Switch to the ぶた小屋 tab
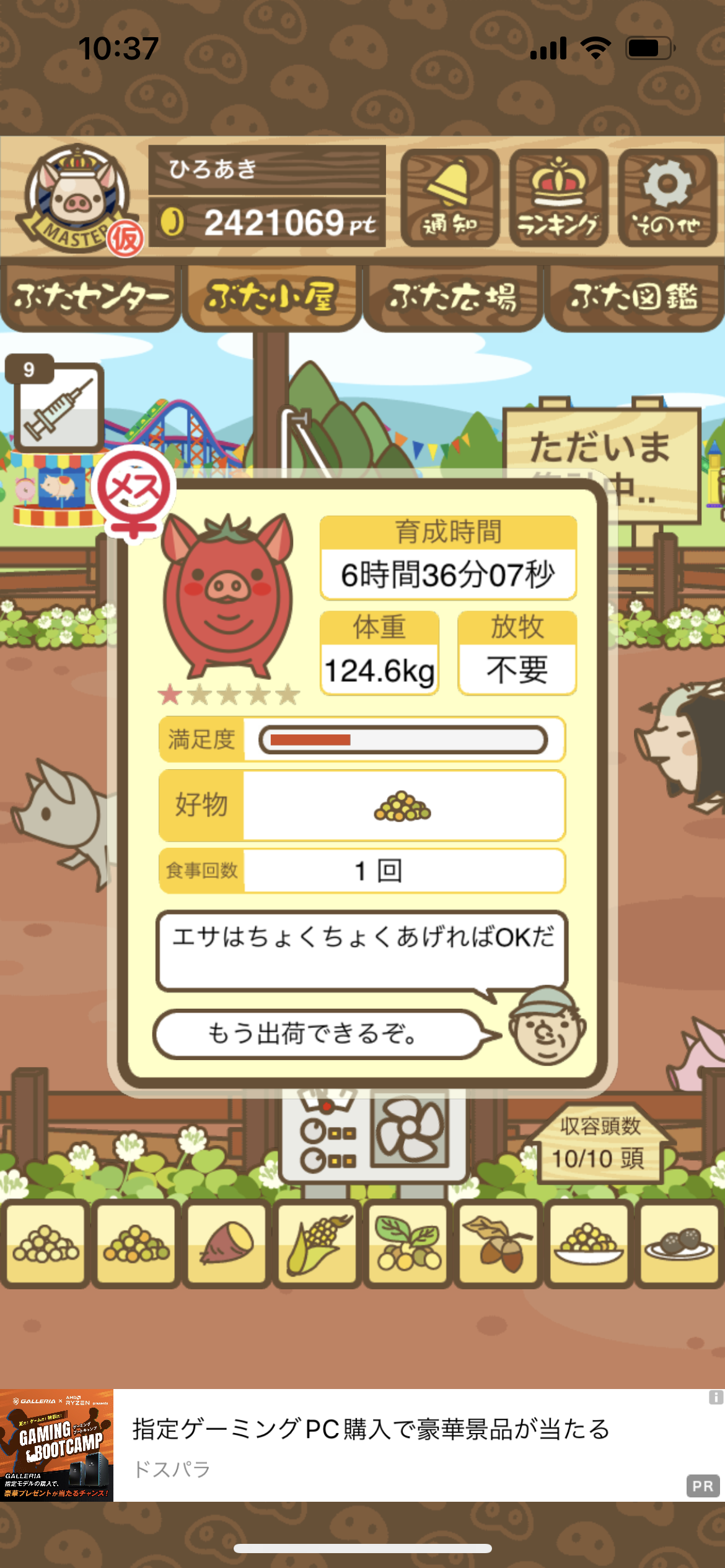Screen dimensions: 725x1568 tap(271, 298)
